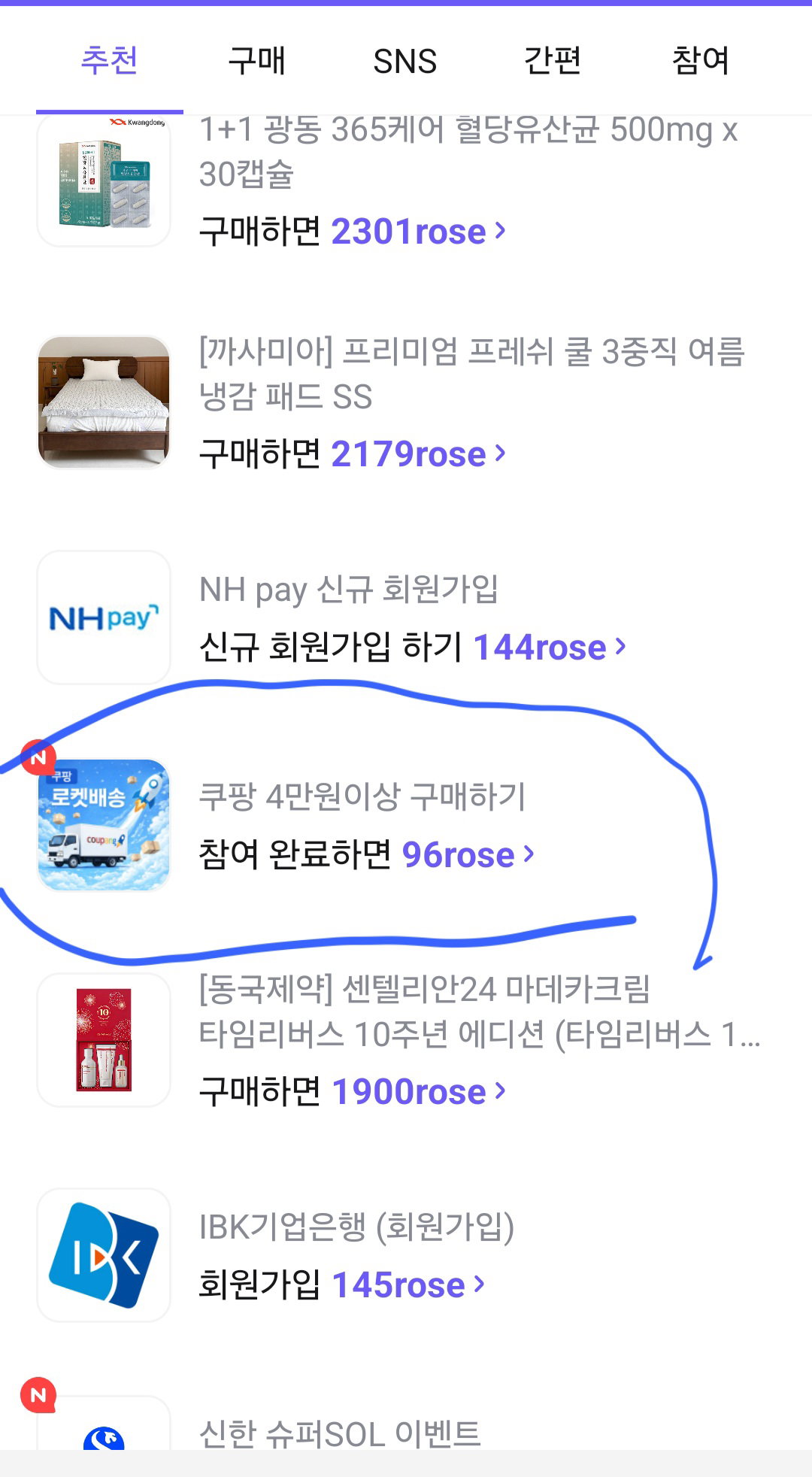This screenshot has height=1477, width=812.
Task: Switch to the 구매 tab
Action: pos(256,60)
